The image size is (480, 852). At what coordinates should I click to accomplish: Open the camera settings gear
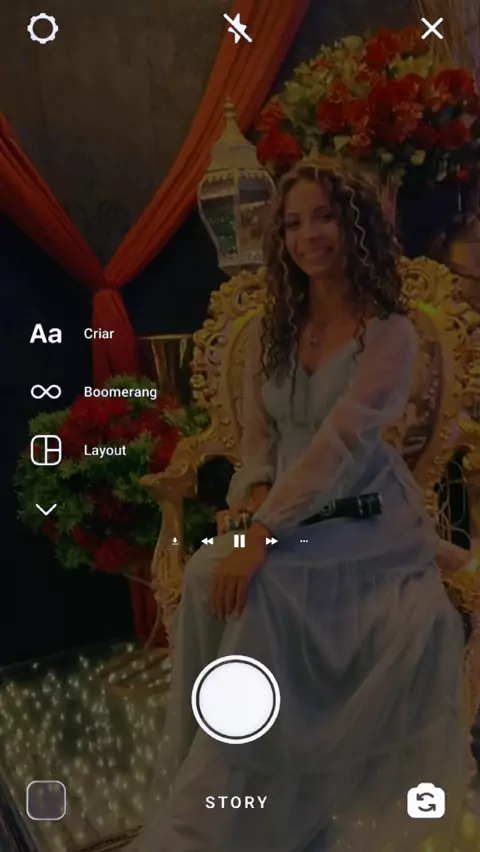point(42,29)
